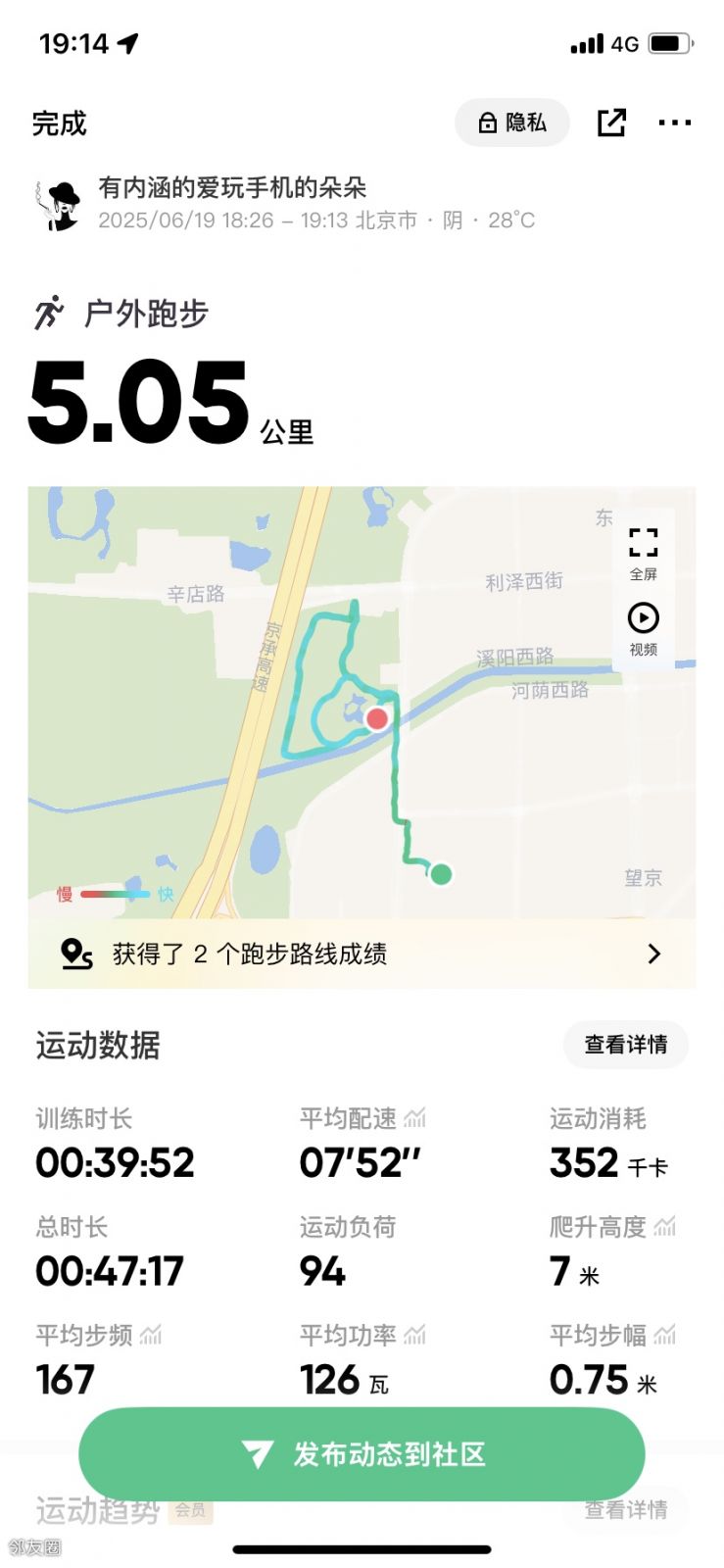Image resolution: width=724 pixels, height=1568 pixels.
Task: Open the 平均步幅 chart icon
Action: click(x=665, y=1335)
